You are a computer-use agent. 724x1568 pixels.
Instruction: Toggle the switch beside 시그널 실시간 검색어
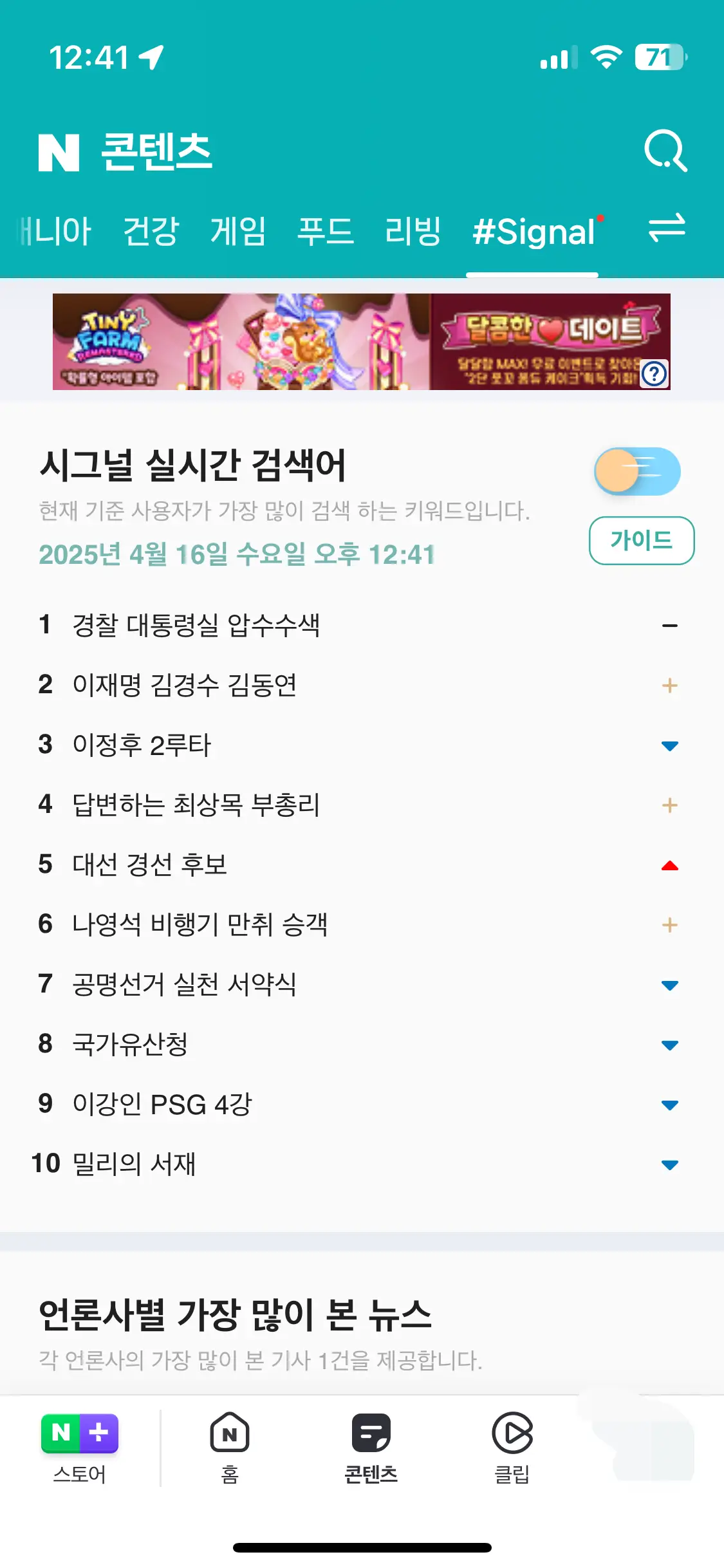tap(636, 471)
